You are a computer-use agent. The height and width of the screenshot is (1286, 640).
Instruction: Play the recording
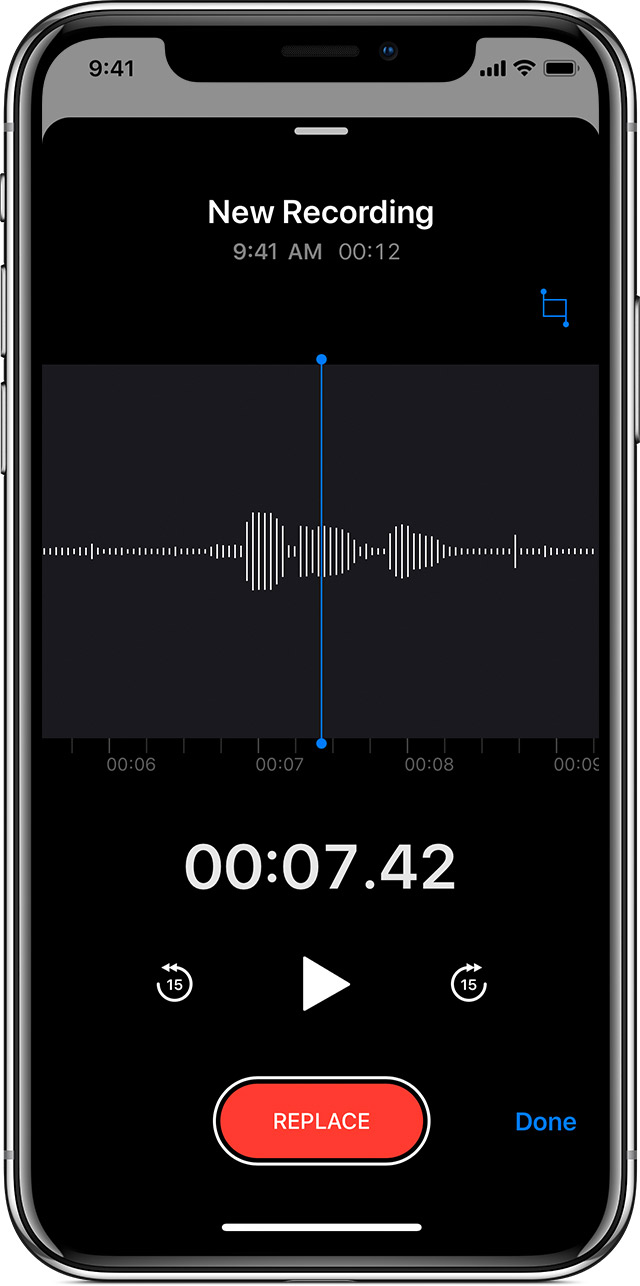click(x=325, y=983)
